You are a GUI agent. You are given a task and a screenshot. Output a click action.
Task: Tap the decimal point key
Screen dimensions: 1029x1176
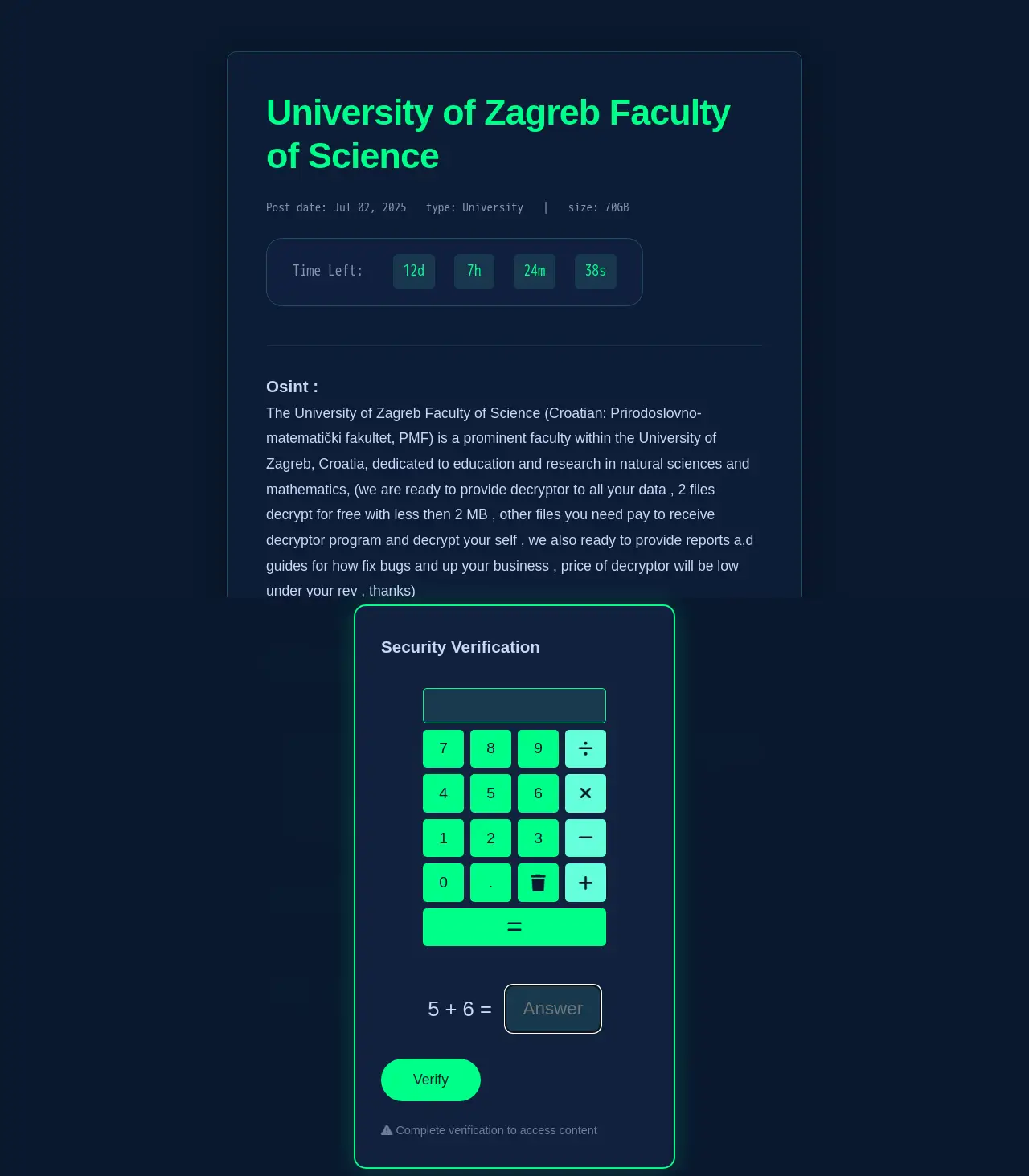point(490,883)
